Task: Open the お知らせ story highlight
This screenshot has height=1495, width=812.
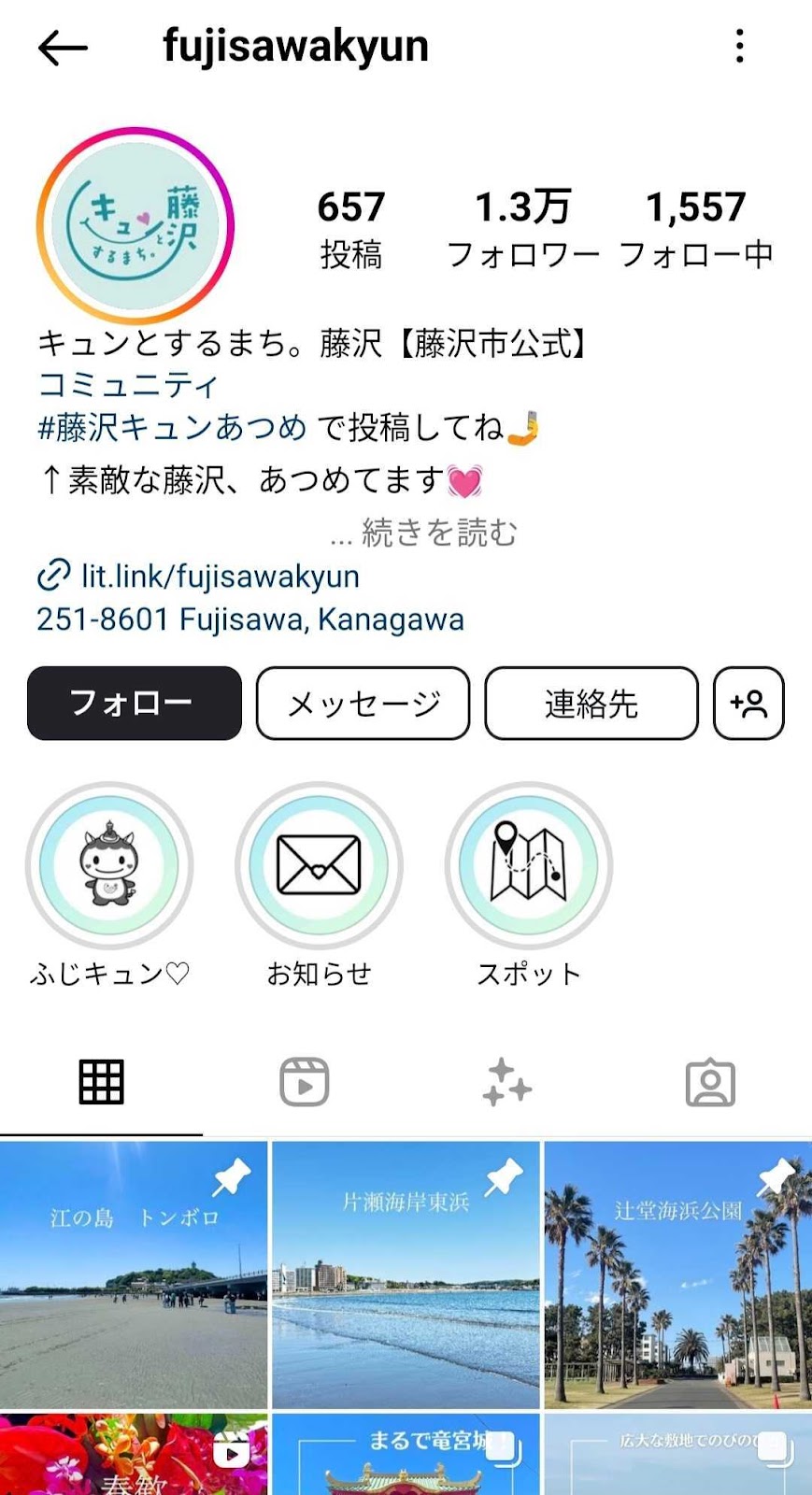Action: (319, 866)
